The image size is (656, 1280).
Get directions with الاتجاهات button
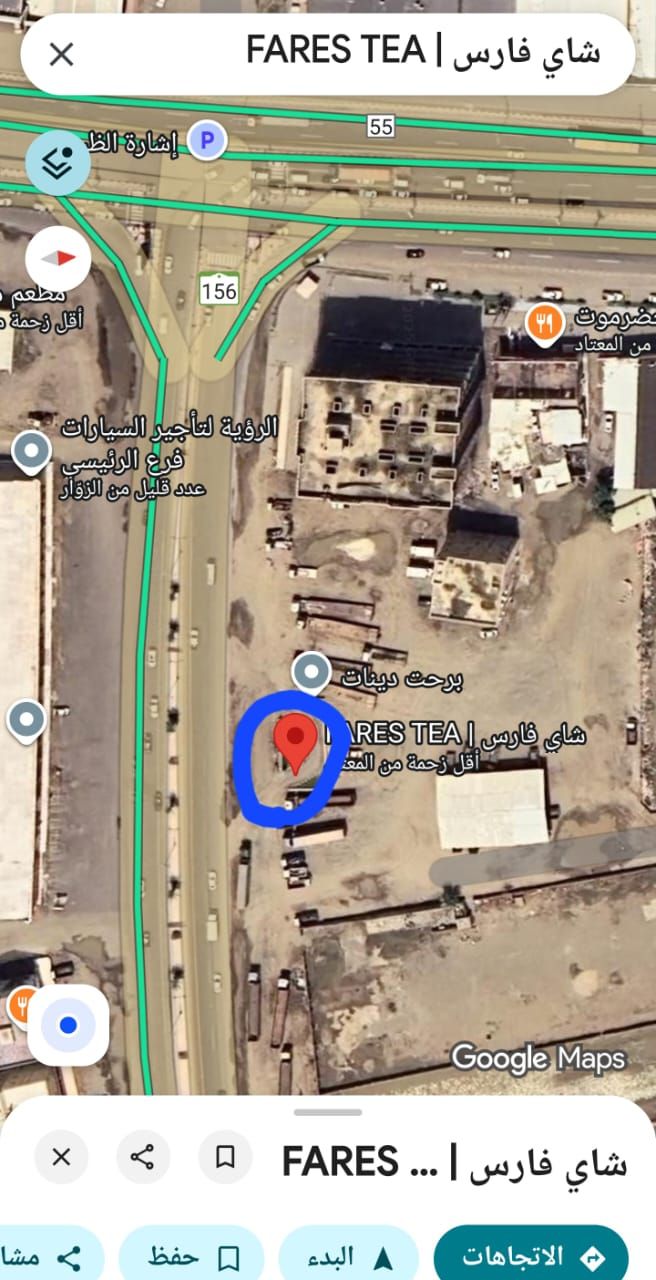tap(532, 1256)
